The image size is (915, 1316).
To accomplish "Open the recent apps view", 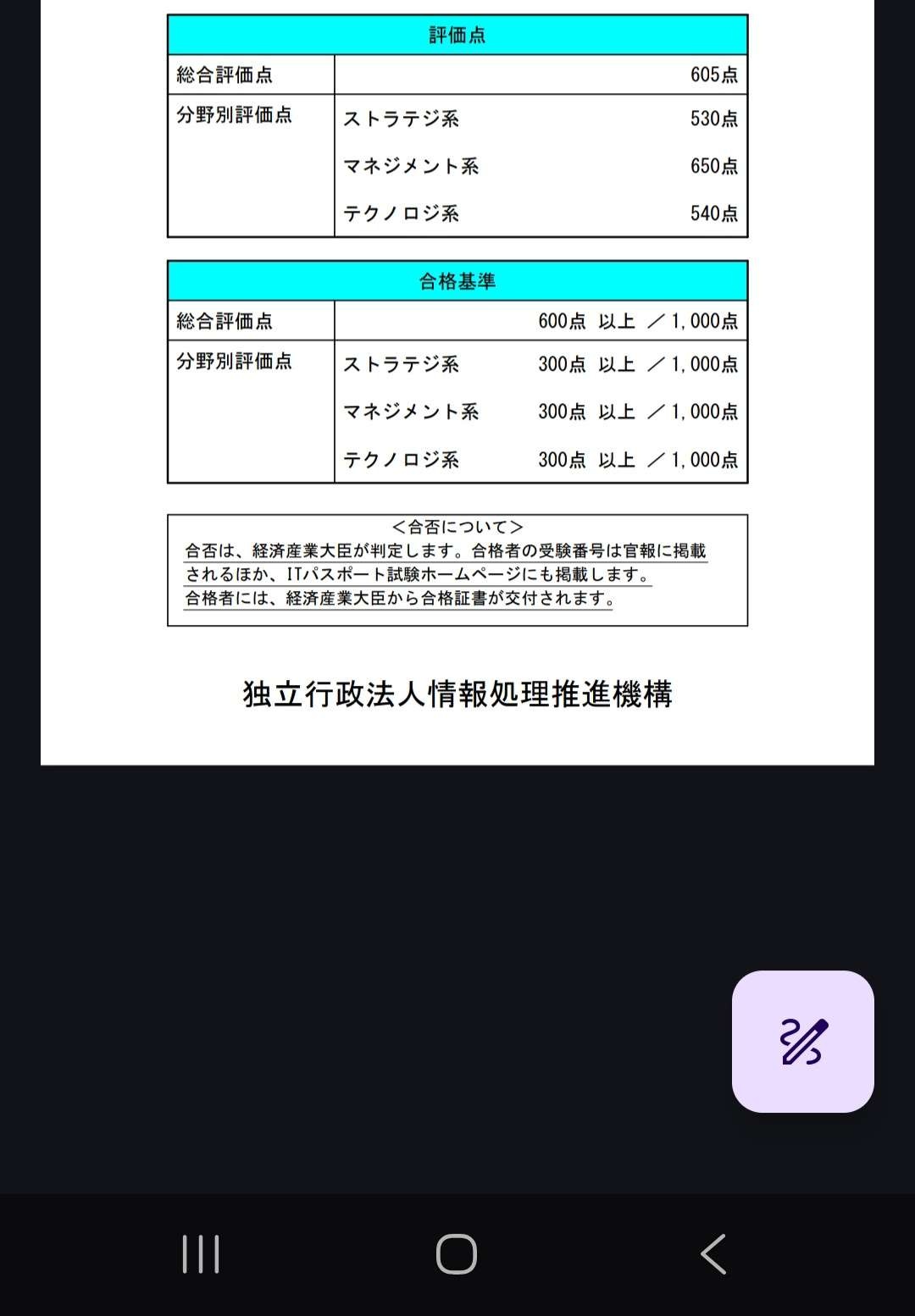I will click(x=201, y=1254).
